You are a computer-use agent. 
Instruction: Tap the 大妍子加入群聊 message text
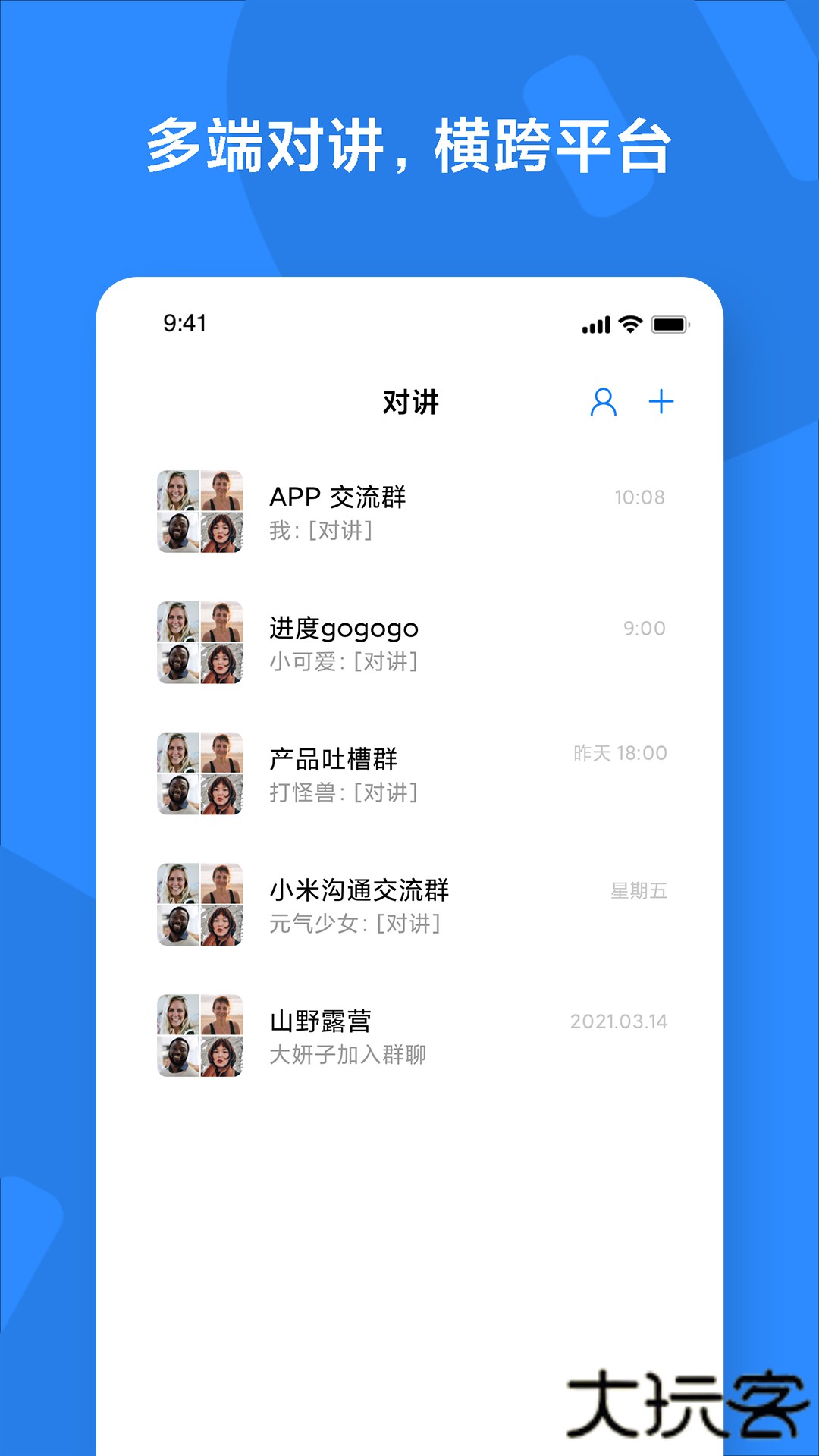click(x=349, y=1054)
